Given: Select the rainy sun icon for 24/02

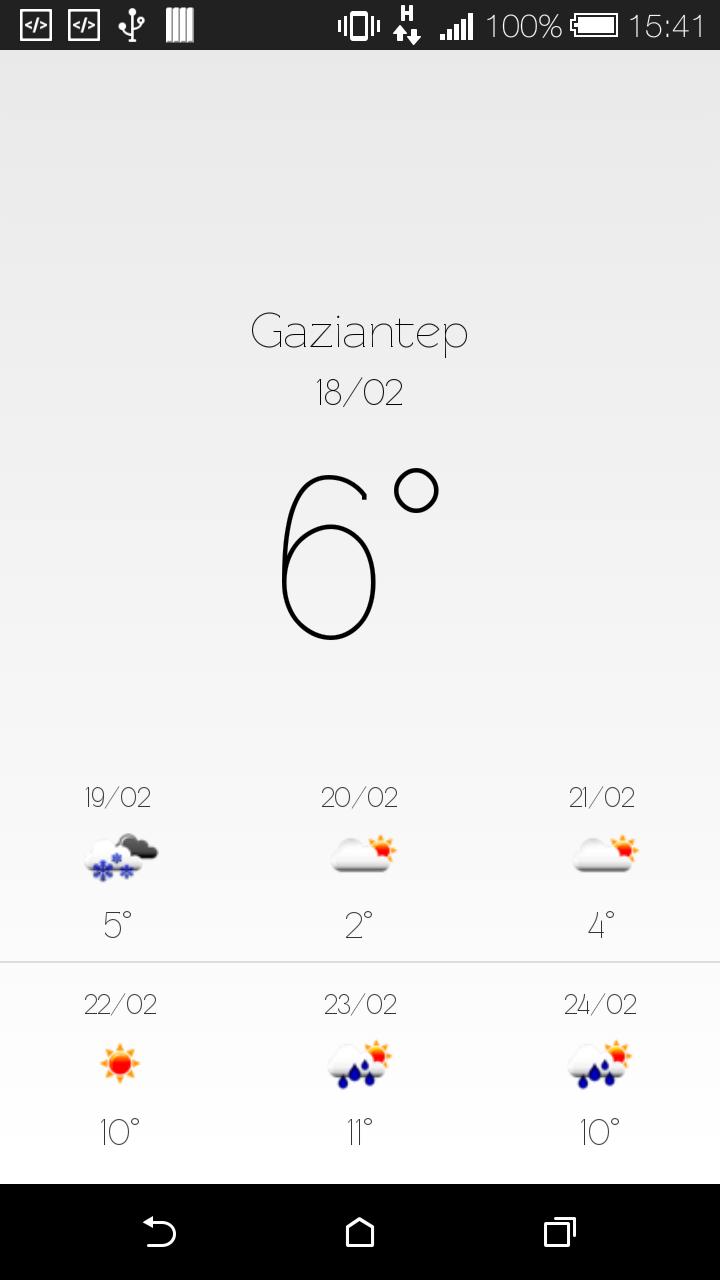Looking at the screenshot, I should 600,1063.
